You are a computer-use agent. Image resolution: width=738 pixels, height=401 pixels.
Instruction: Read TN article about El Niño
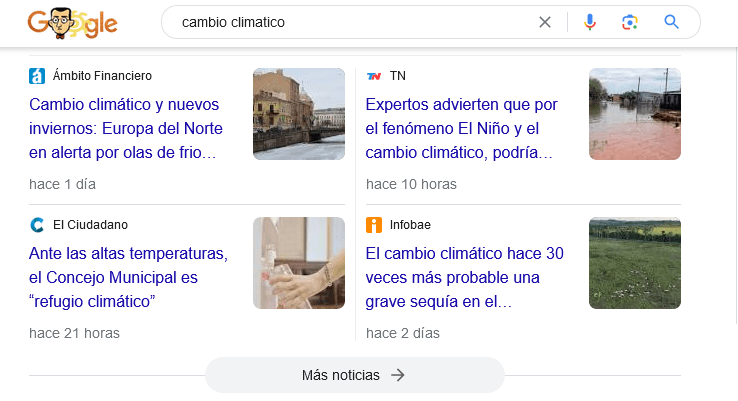(462, 128)
